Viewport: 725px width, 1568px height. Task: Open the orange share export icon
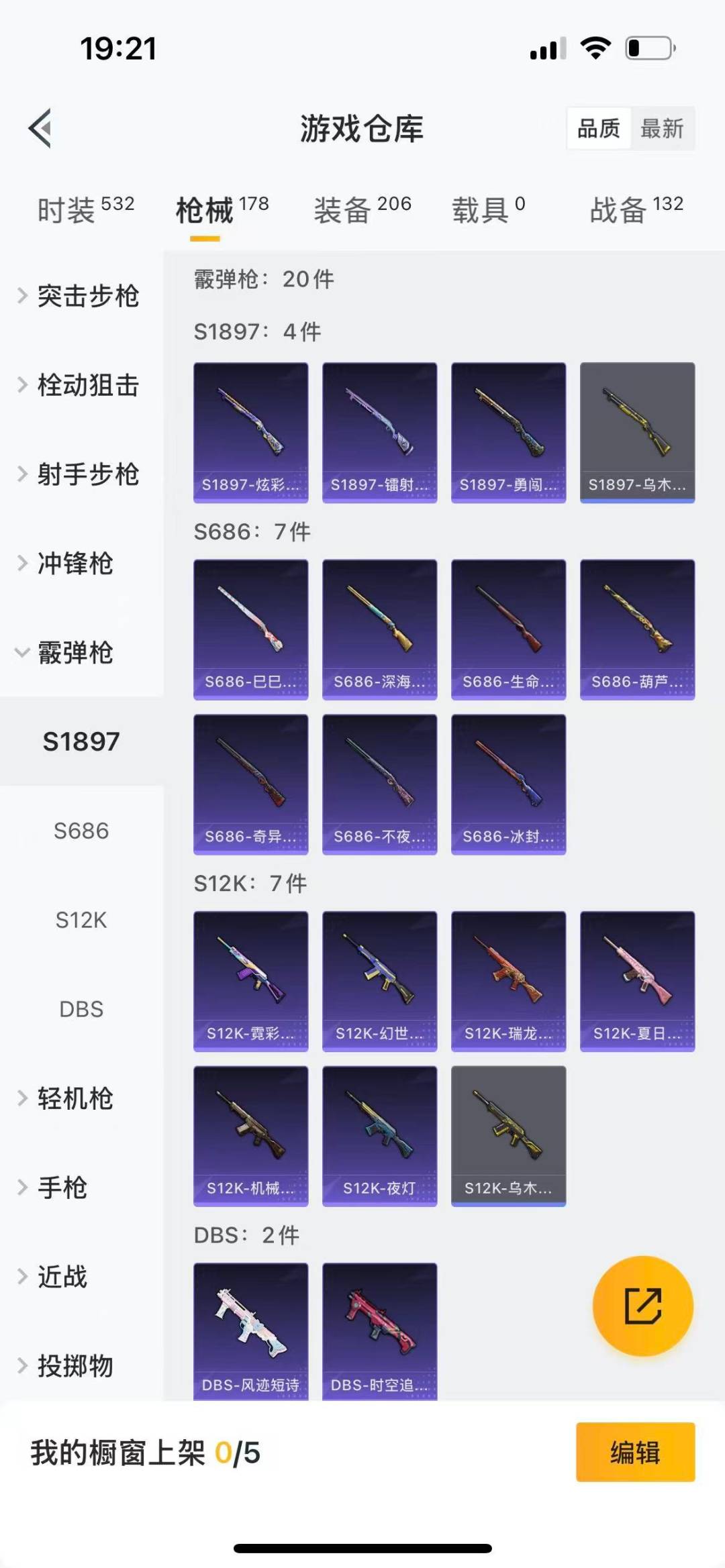[642, 1304]
